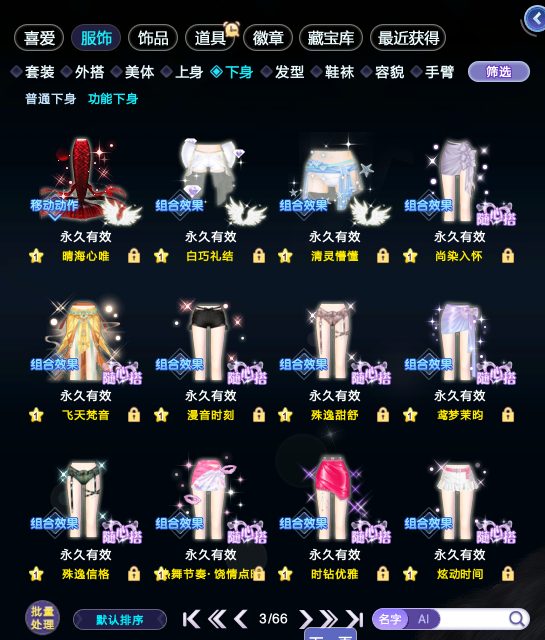Image resolution: width=545 pixels, height=640 pixels.
Task: Open the 饰品 tab
Action: (153, 38)
